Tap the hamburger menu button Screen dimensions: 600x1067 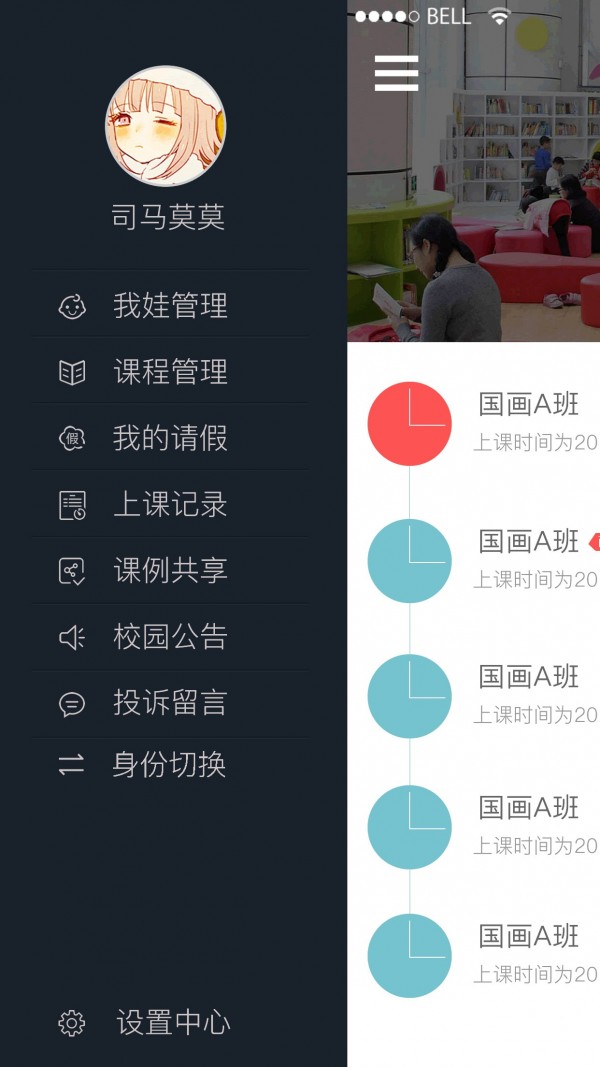396,73
